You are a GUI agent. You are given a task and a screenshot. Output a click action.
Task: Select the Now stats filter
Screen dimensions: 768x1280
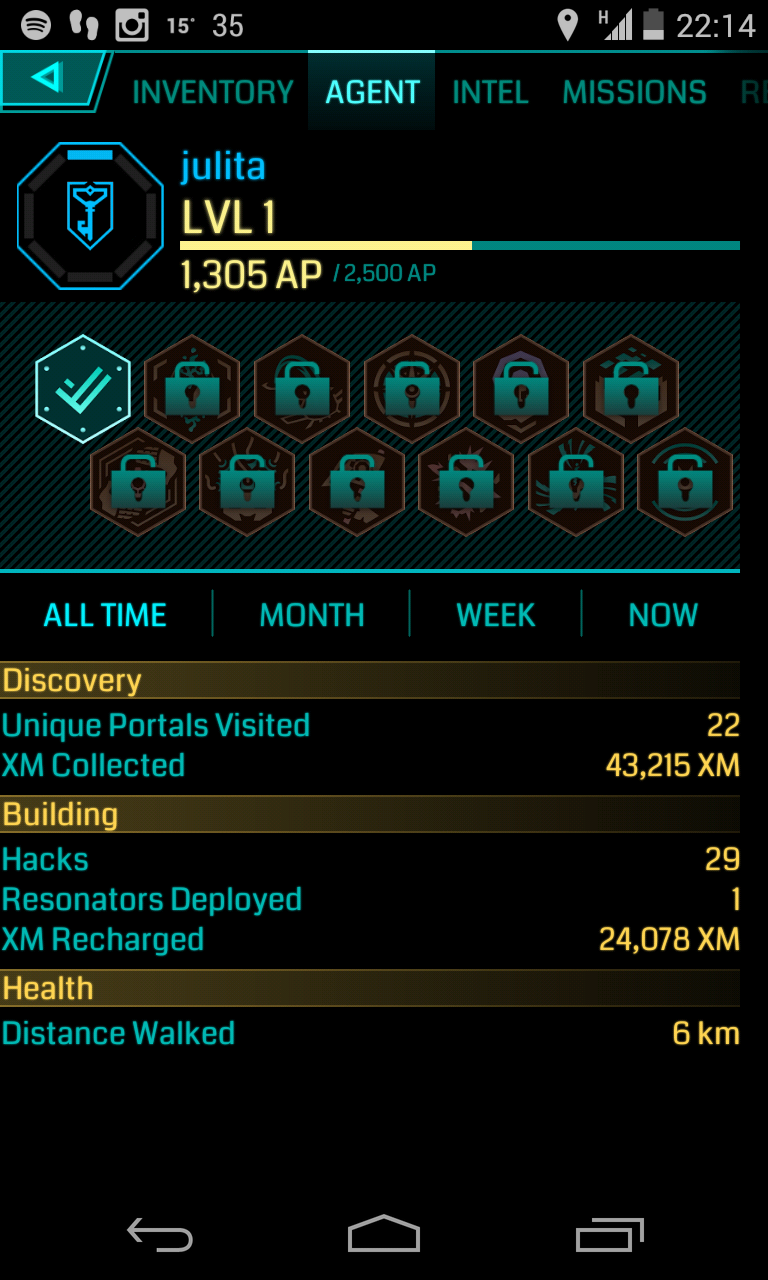click(x=663, y=615)
